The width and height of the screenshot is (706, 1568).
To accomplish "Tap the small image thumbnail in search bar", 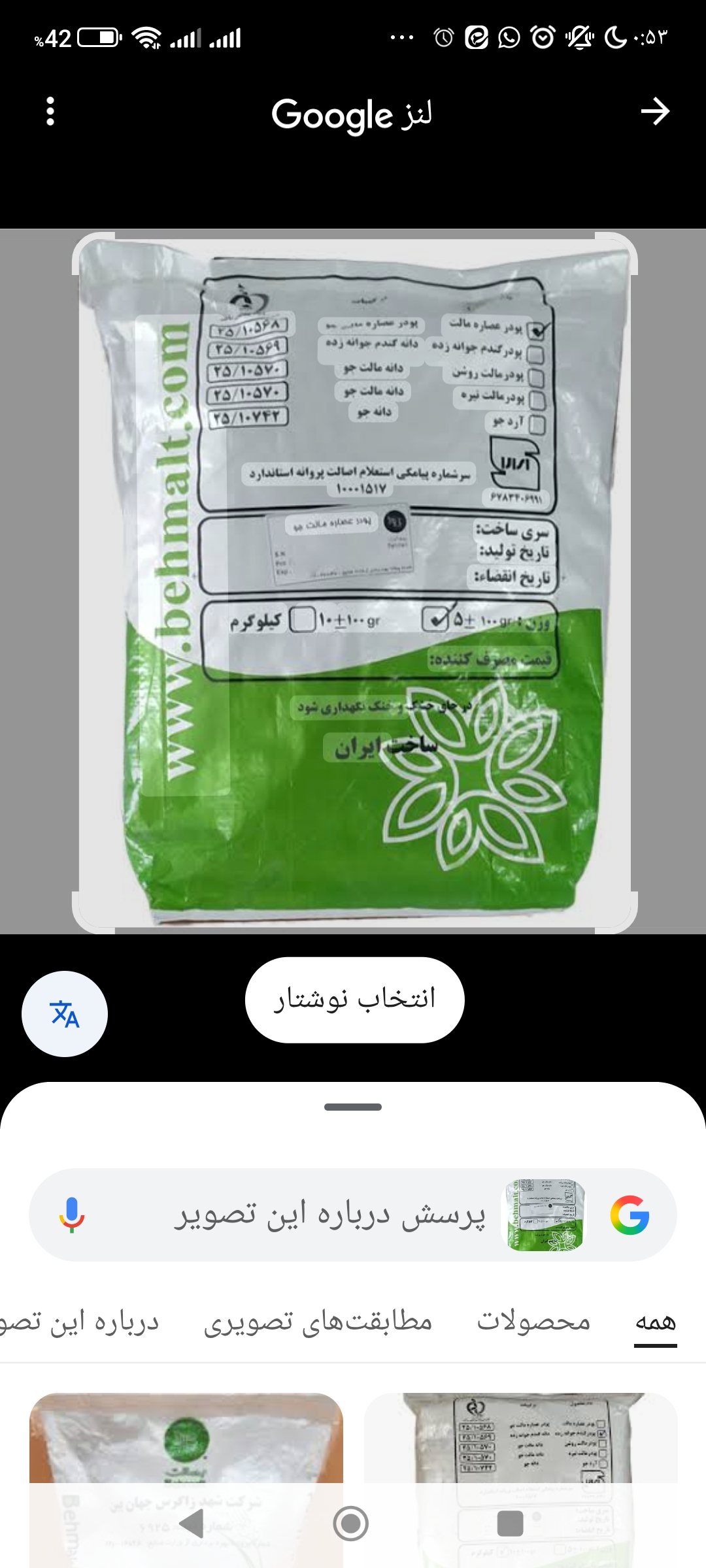I will pos(543,1215).
